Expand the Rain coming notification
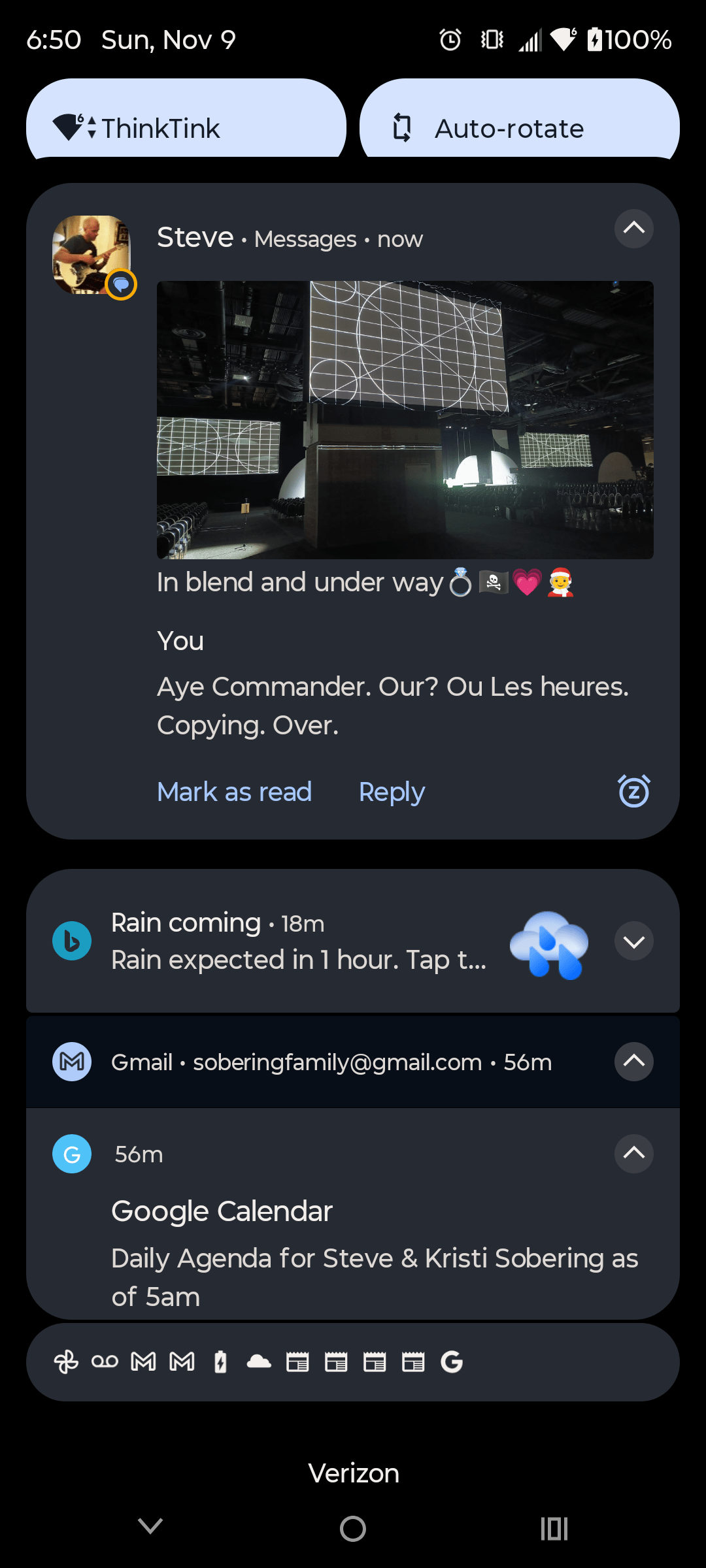The image size is (706, 1568). pos(633,941)
